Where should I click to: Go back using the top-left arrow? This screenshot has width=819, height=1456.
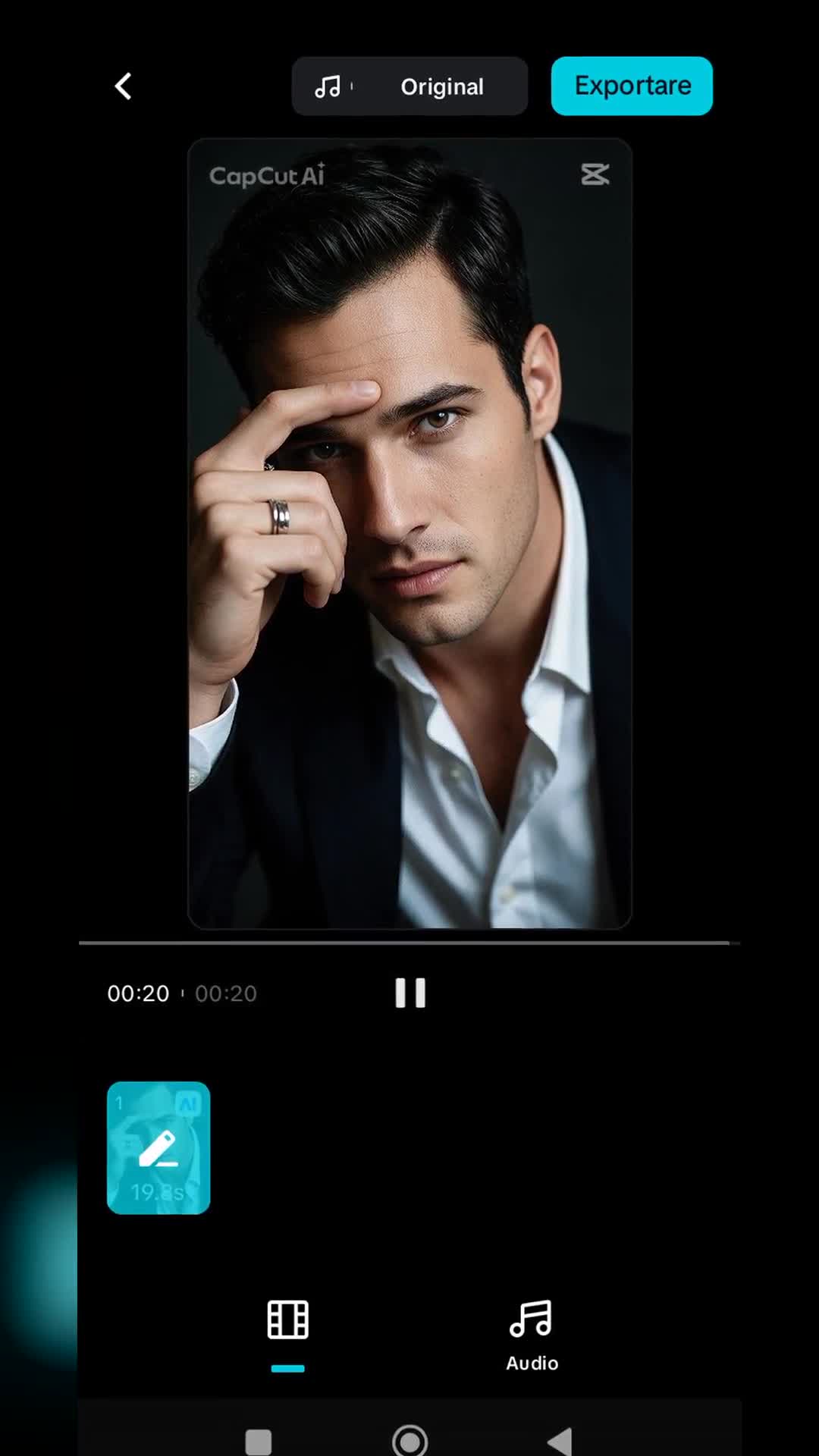click(x=123, y=86)
